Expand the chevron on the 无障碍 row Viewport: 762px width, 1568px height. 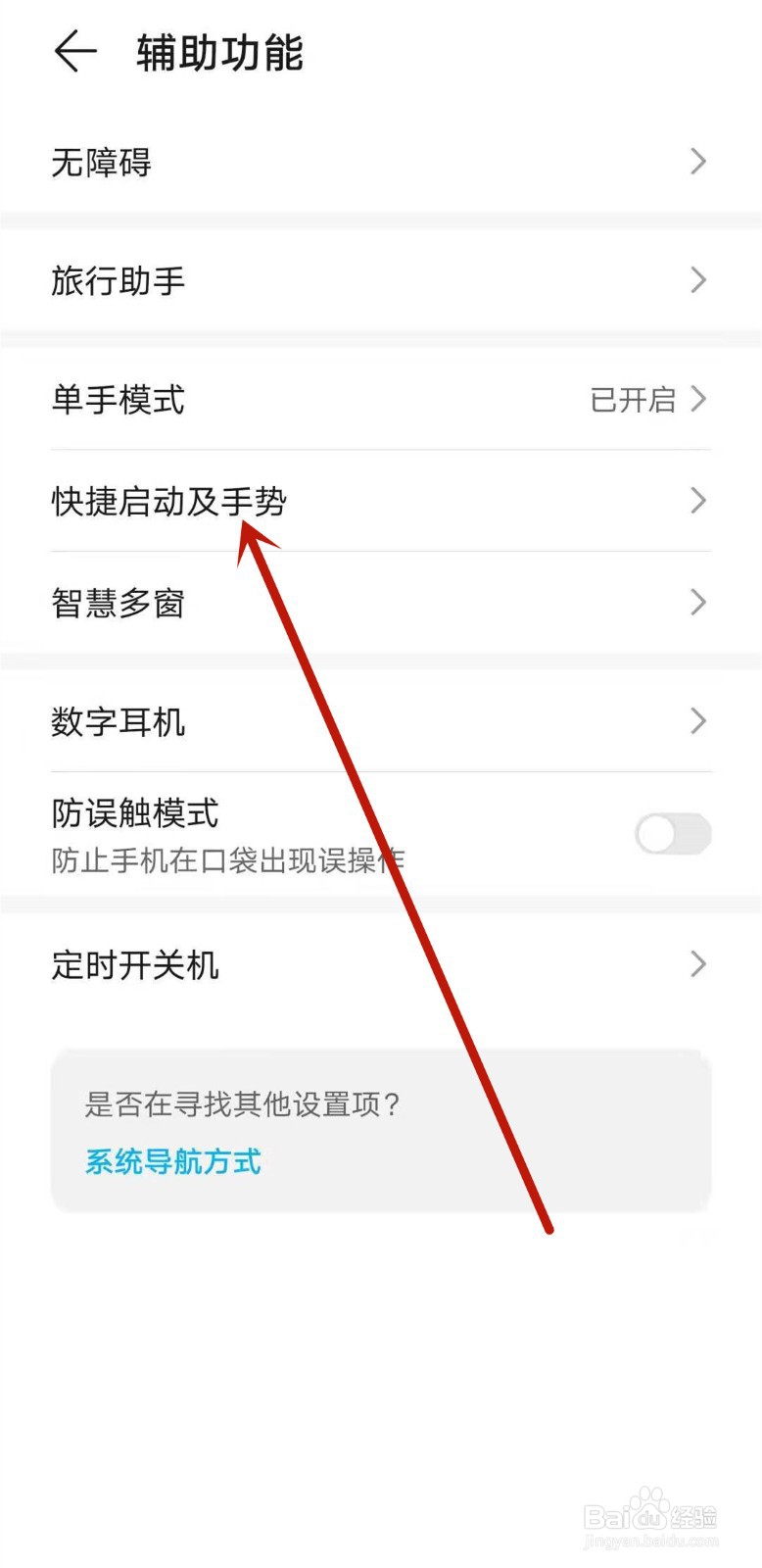coord(697,162)
